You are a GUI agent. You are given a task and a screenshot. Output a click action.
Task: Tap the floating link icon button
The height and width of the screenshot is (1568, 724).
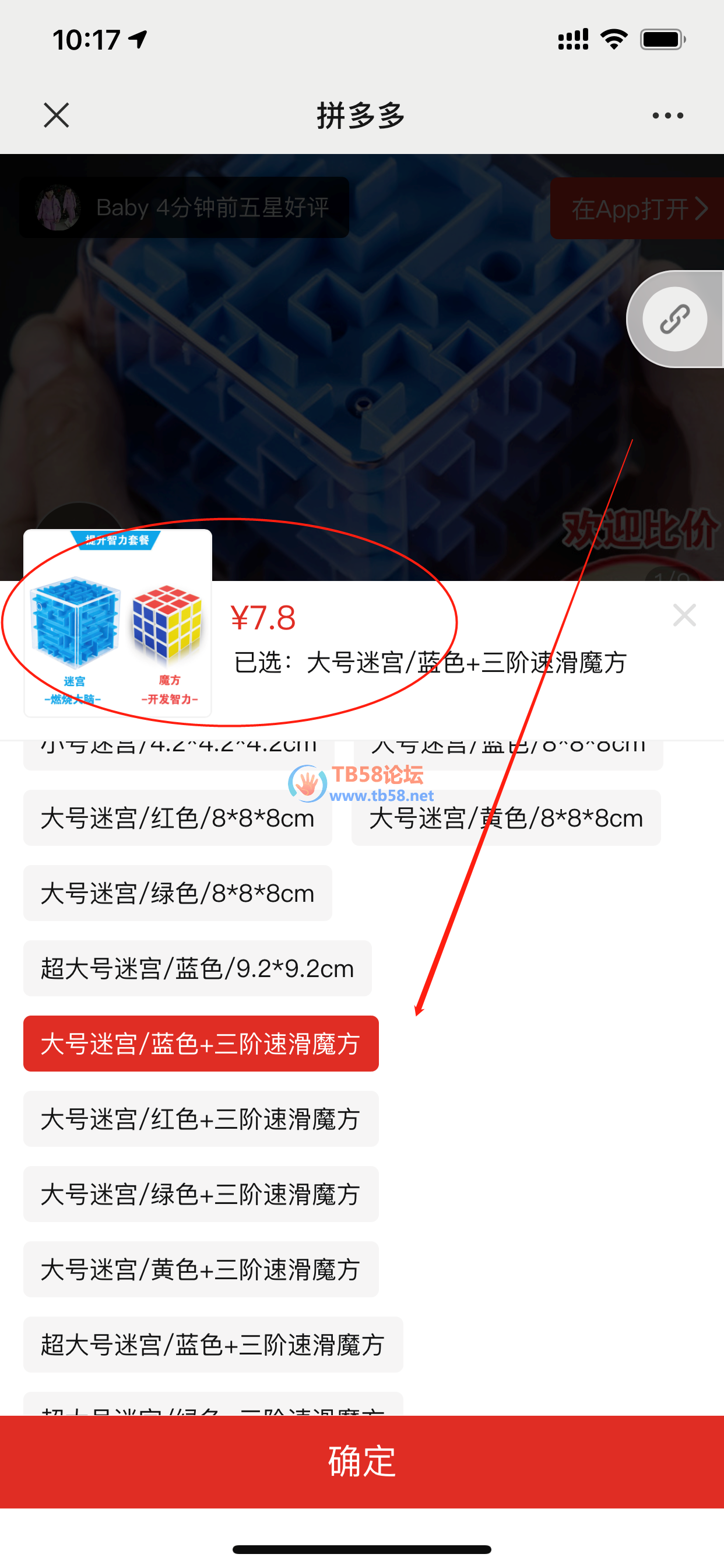(674, 319)
